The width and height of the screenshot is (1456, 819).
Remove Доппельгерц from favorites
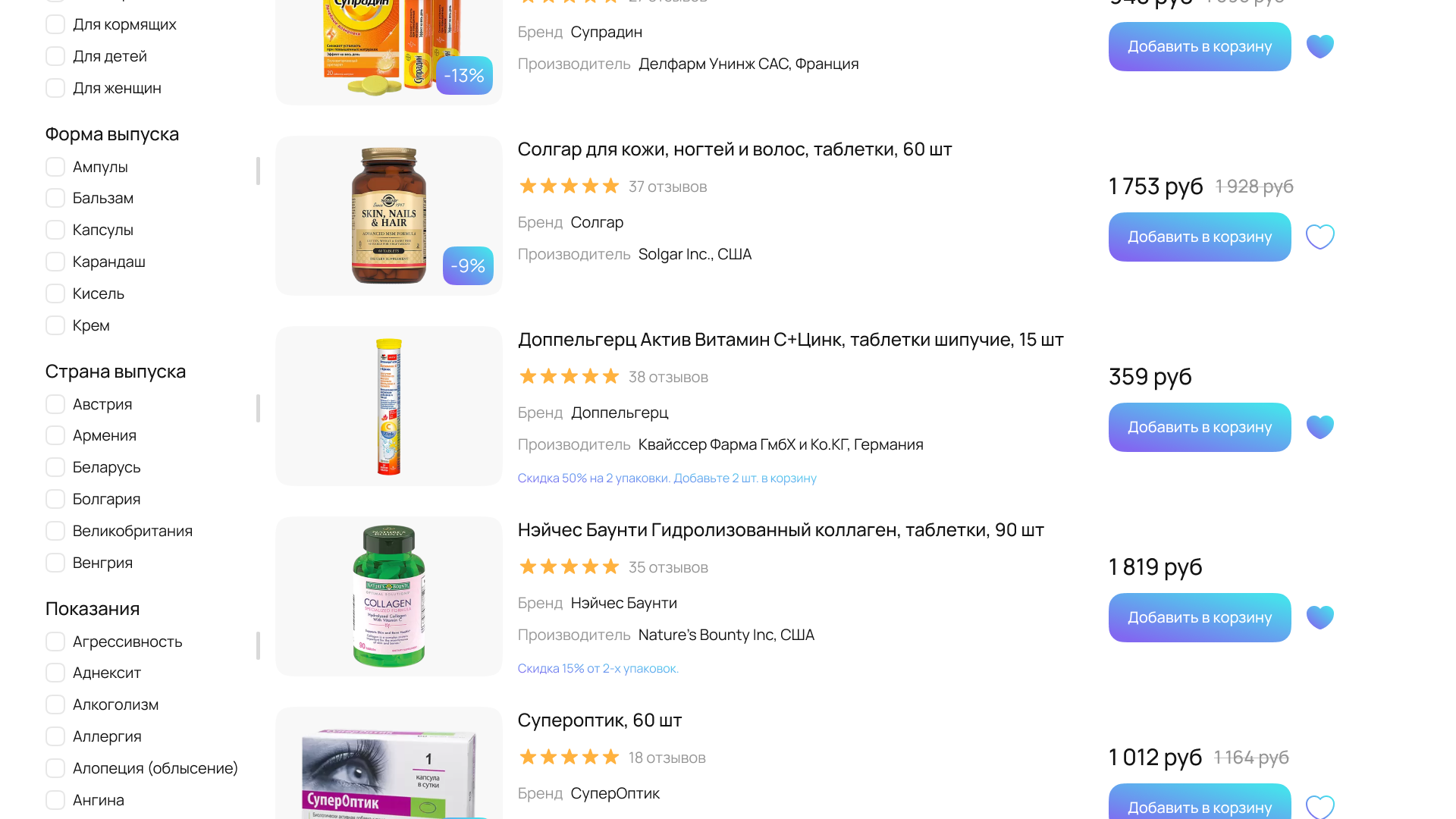click(1319, 427)
